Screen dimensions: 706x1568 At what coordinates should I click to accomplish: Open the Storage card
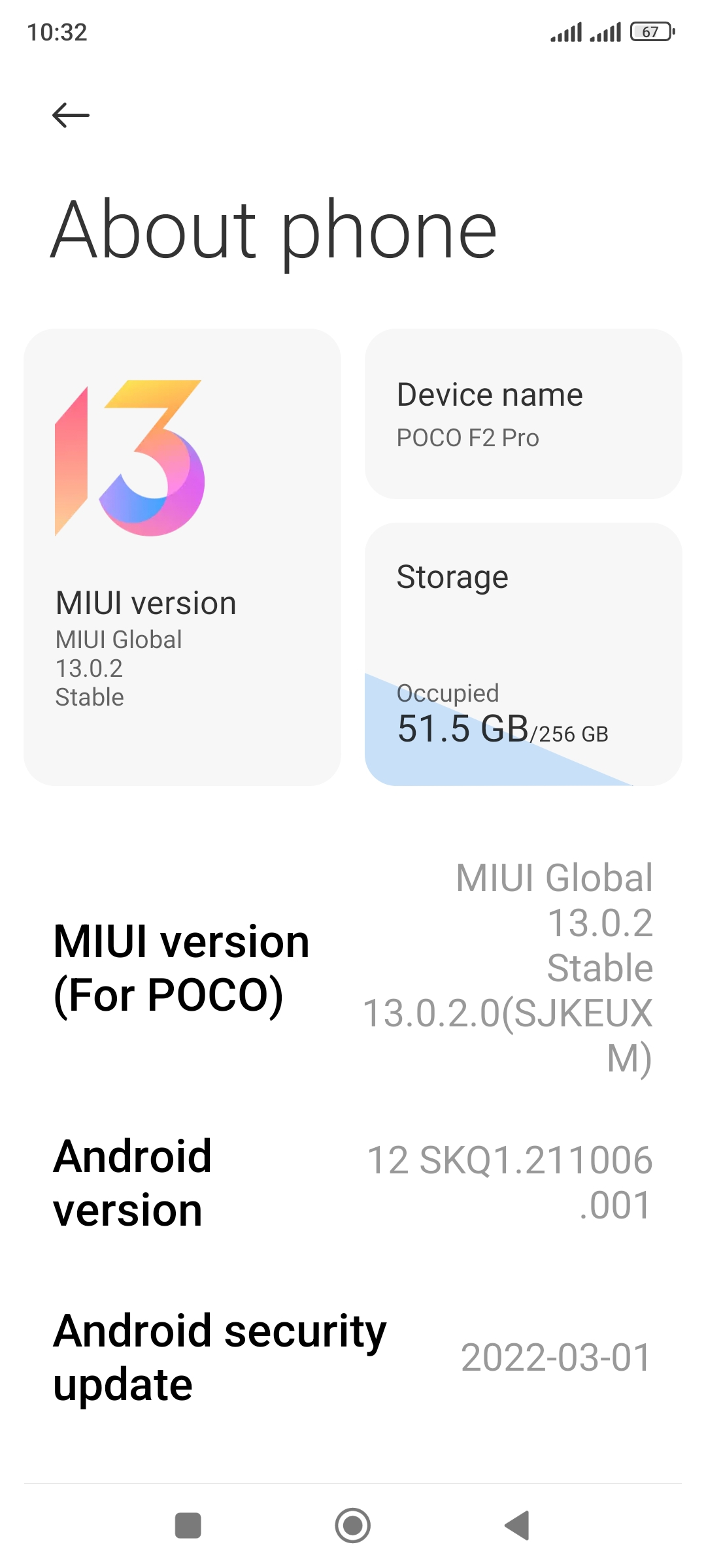524,654
